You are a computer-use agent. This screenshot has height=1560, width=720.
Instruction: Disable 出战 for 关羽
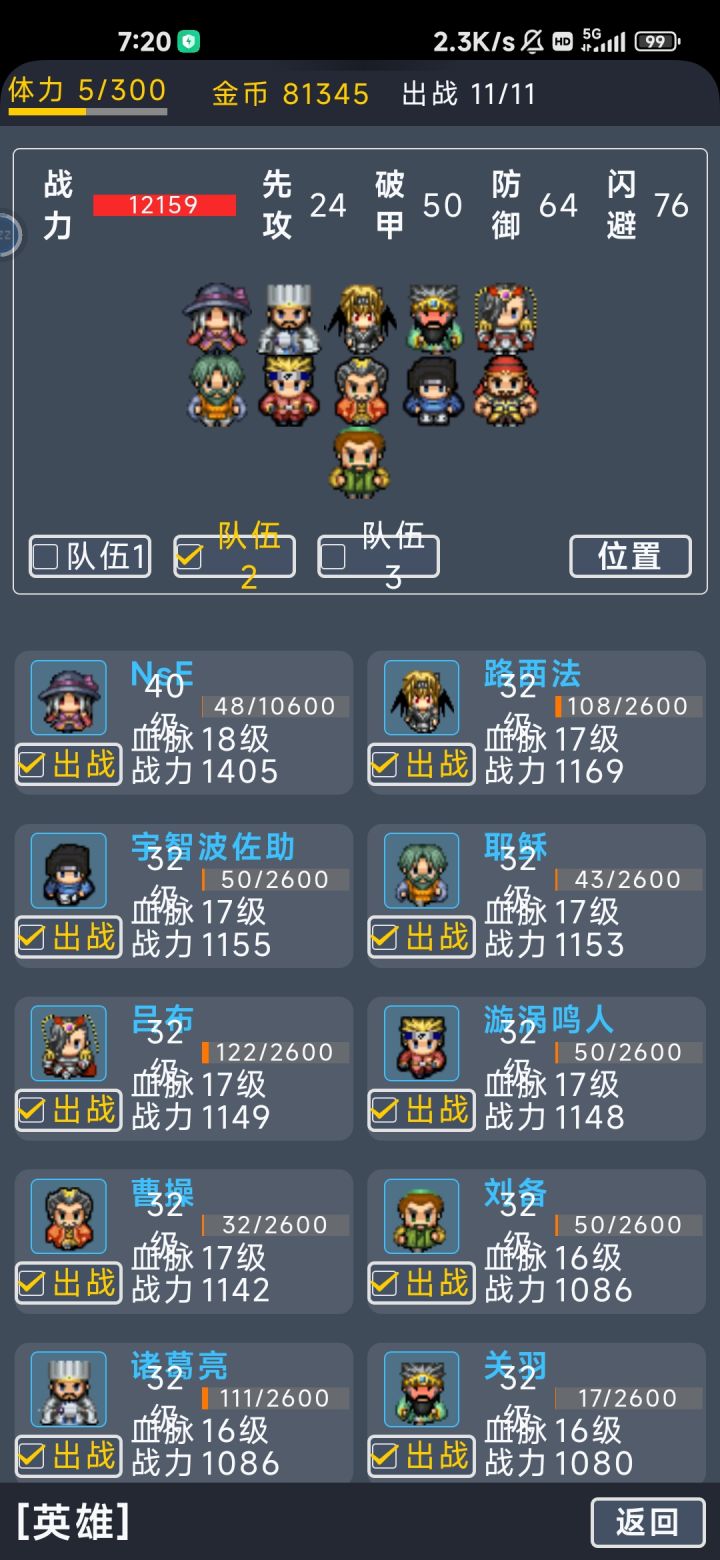421,1455
